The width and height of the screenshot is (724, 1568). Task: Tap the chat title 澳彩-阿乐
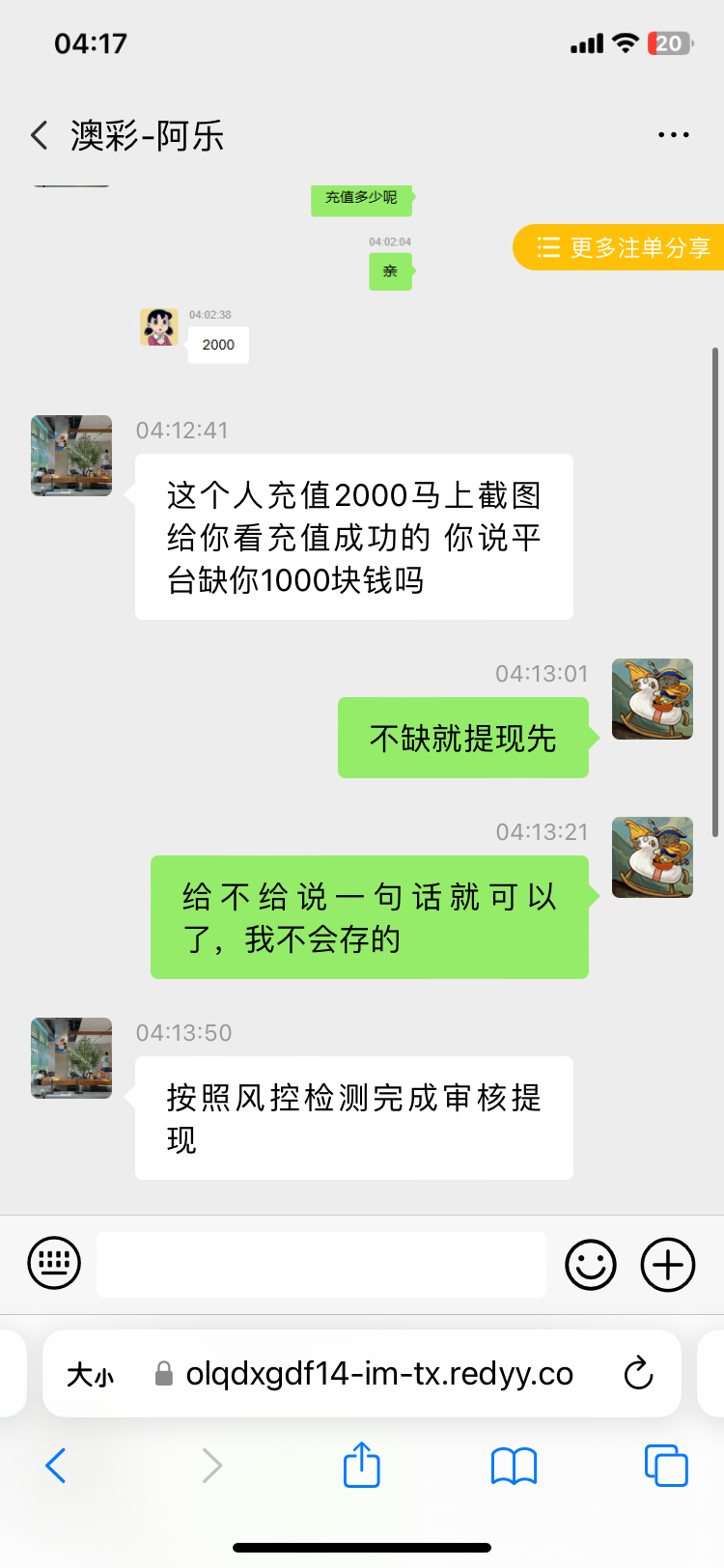pos(147,135)
